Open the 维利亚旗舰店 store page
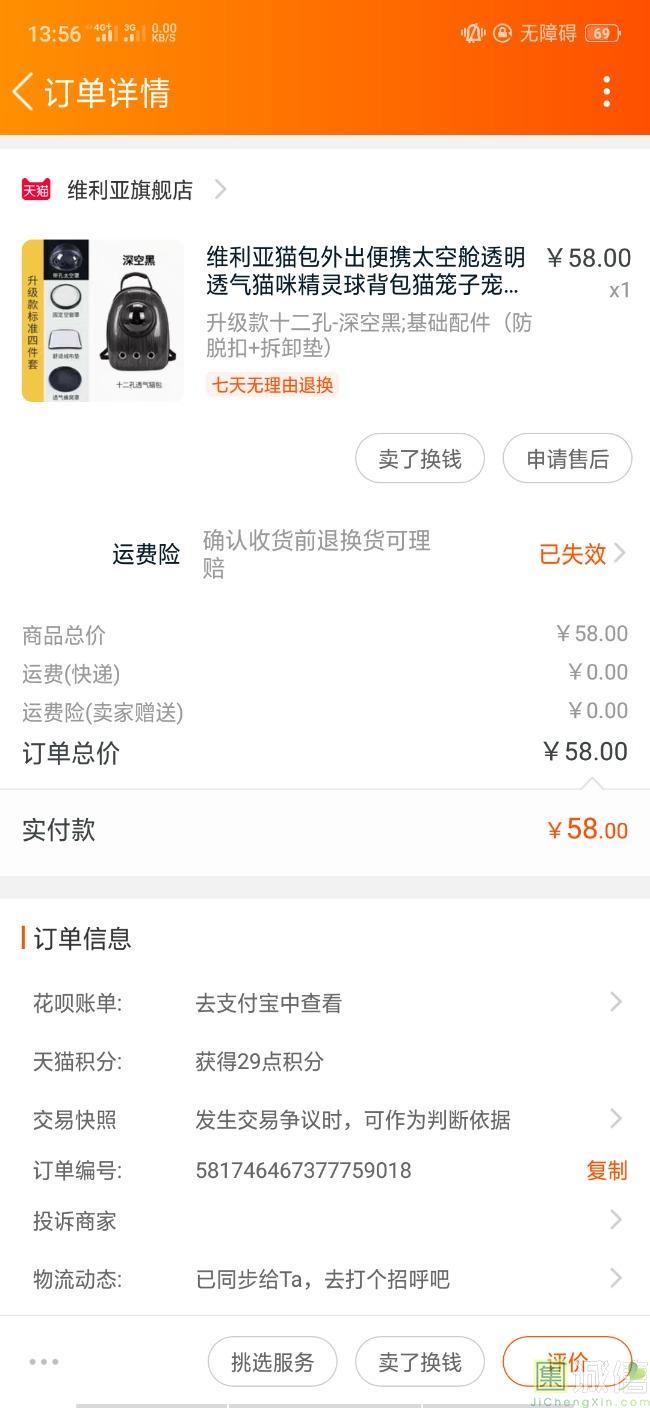The height and width of the screenshot is (1408, 650). pos(125,190)
